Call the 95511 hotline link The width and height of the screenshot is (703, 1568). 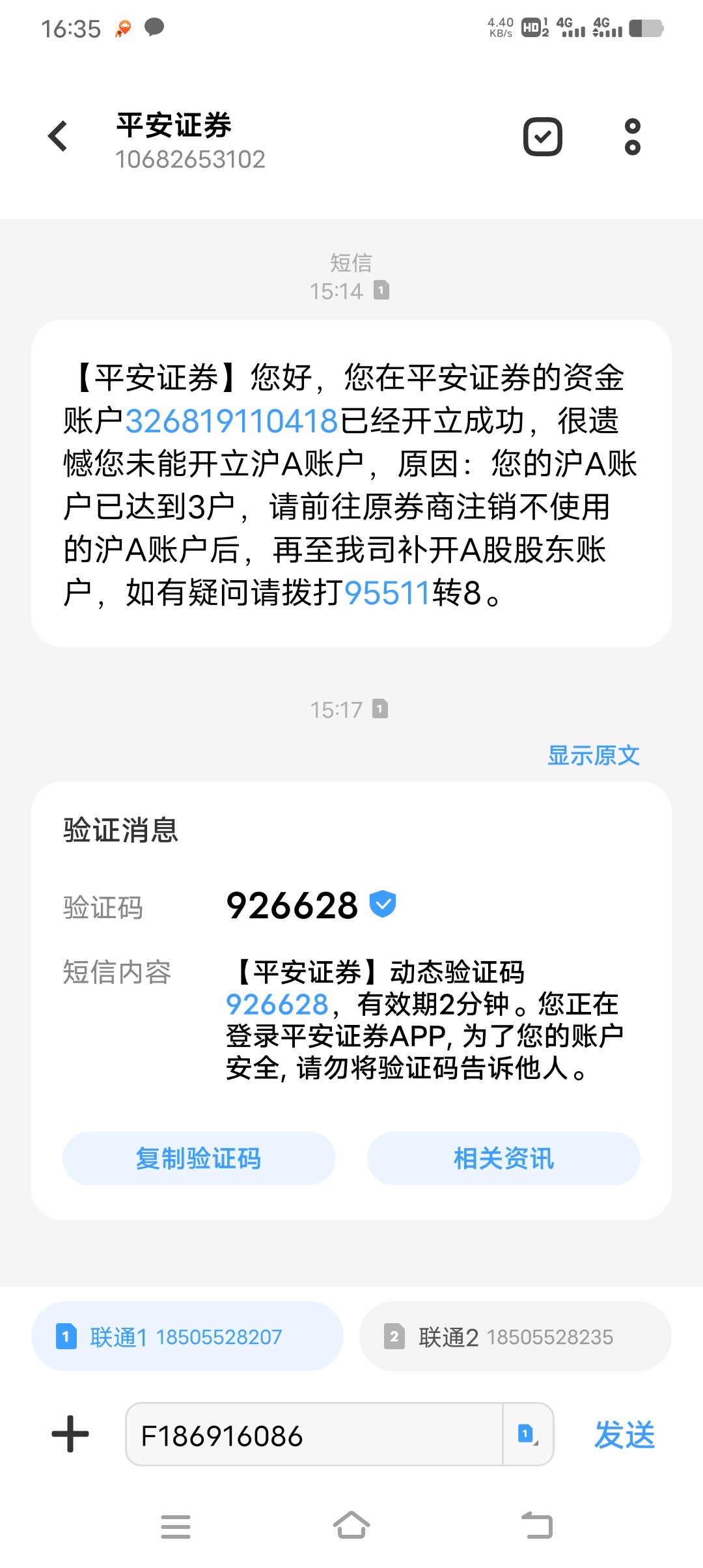(x=387, y=593)
